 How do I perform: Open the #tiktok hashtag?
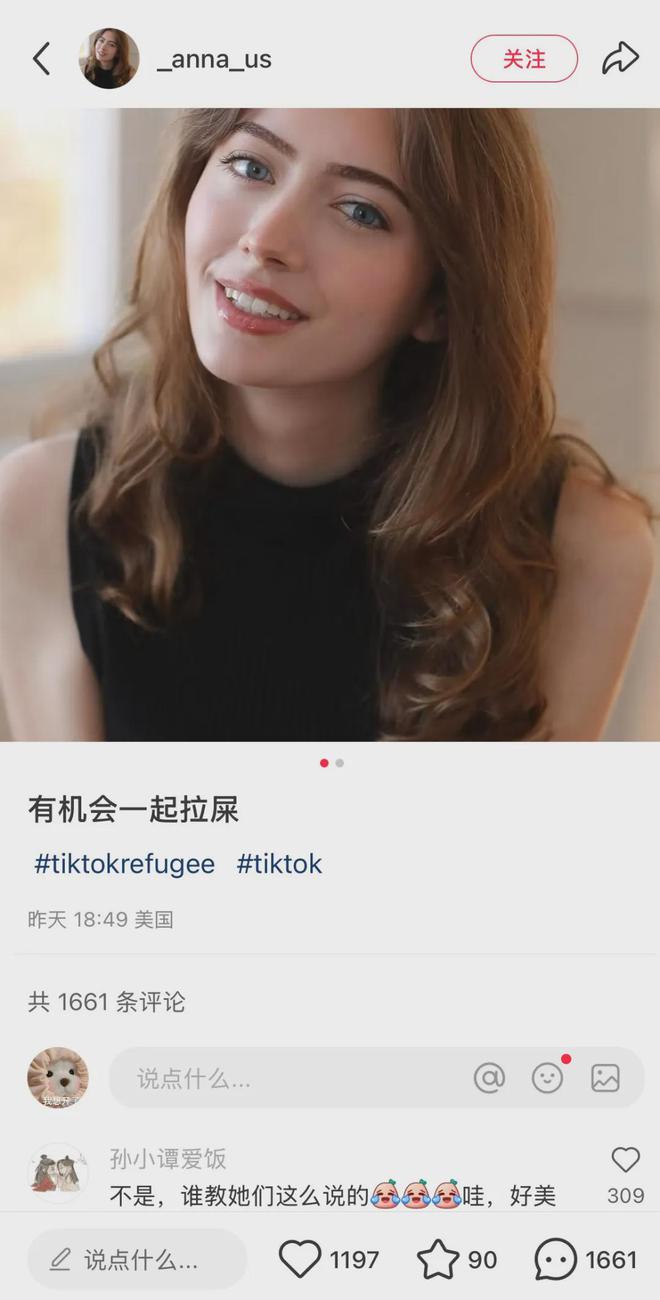[x=279, y=864]
